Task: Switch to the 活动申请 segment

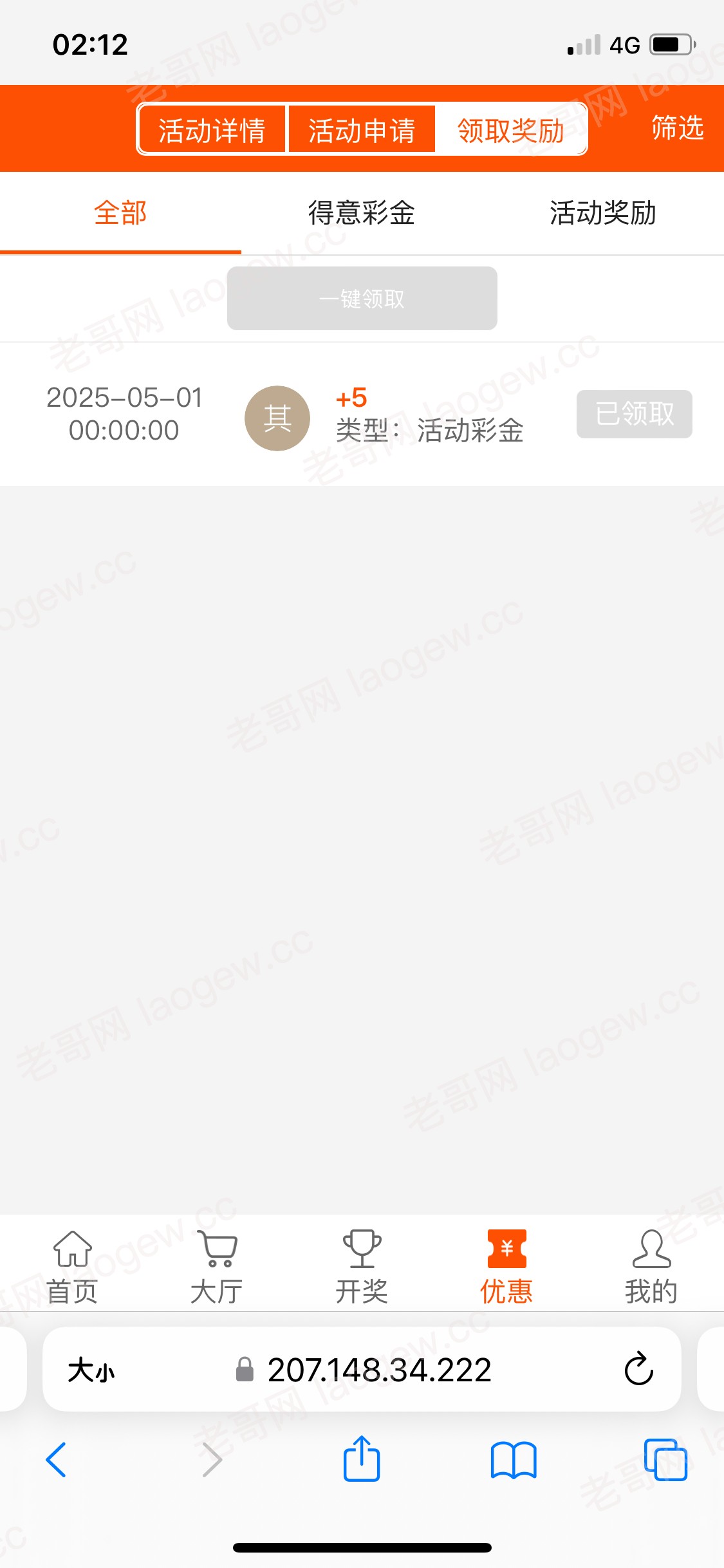Action: 362,131
